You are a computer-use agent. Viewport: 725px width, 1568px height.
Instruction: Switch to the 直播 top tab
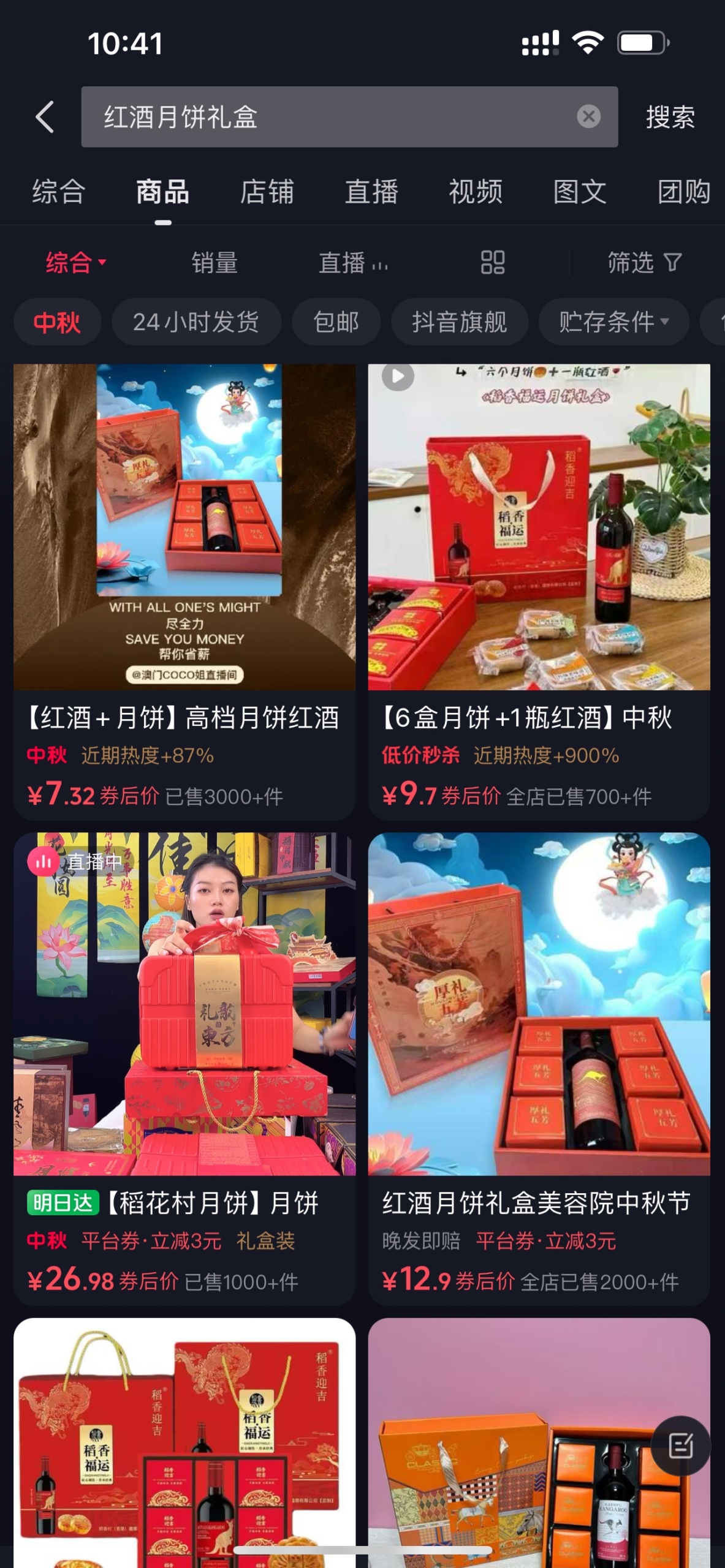coord(371,192)
